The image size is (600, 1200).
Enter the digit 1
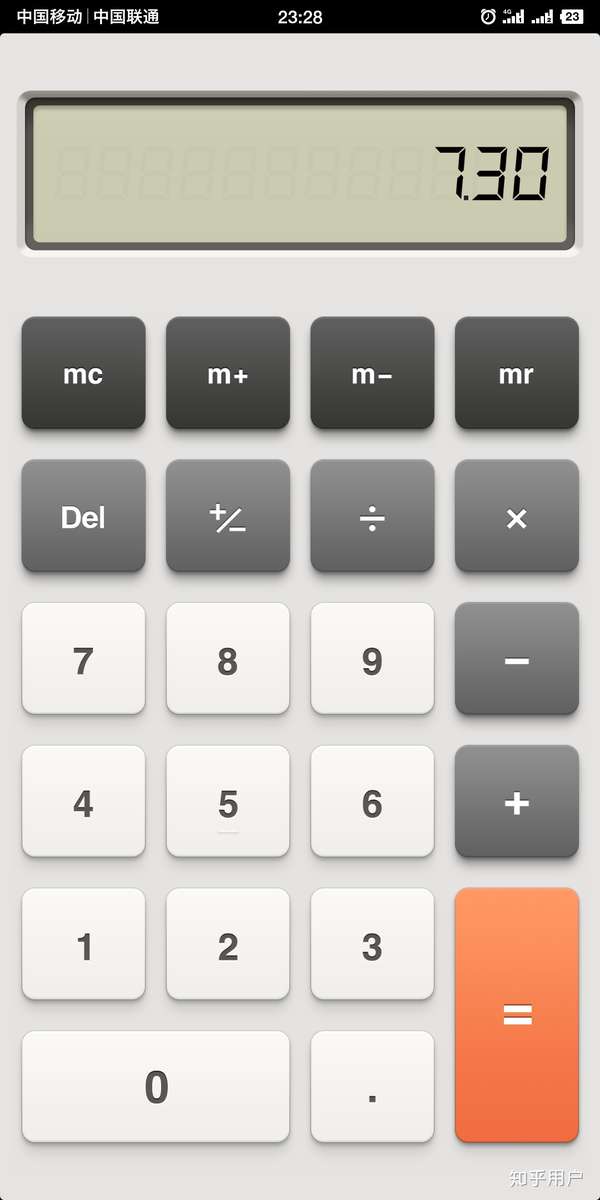[x=83, y=944]
